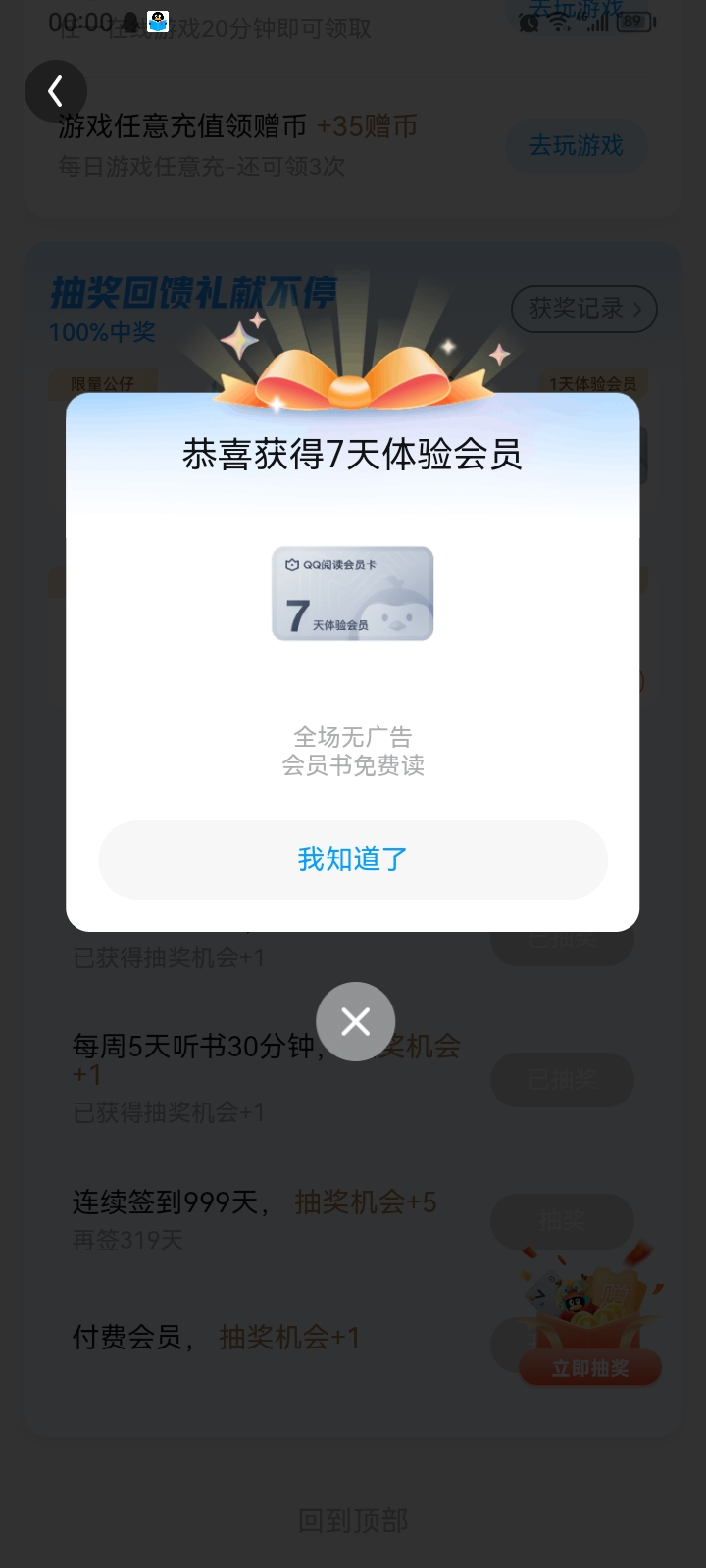Screen dimensions: 706x1568
Task: Confirm with the 我知道了 button
Action: pyautogui.click(x=353, y=859)
